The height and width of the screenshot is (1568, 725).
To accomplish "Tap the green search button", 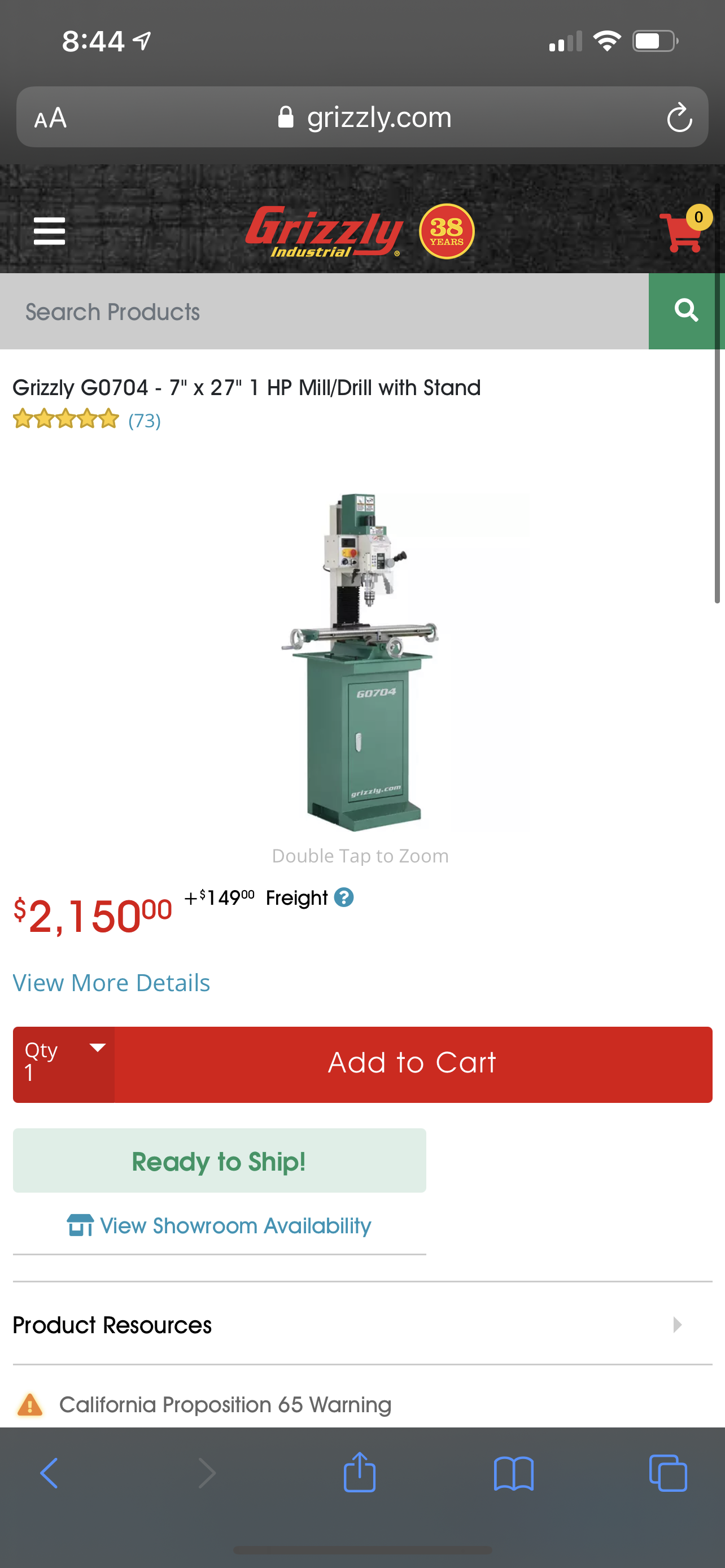I will click(686, 311).
